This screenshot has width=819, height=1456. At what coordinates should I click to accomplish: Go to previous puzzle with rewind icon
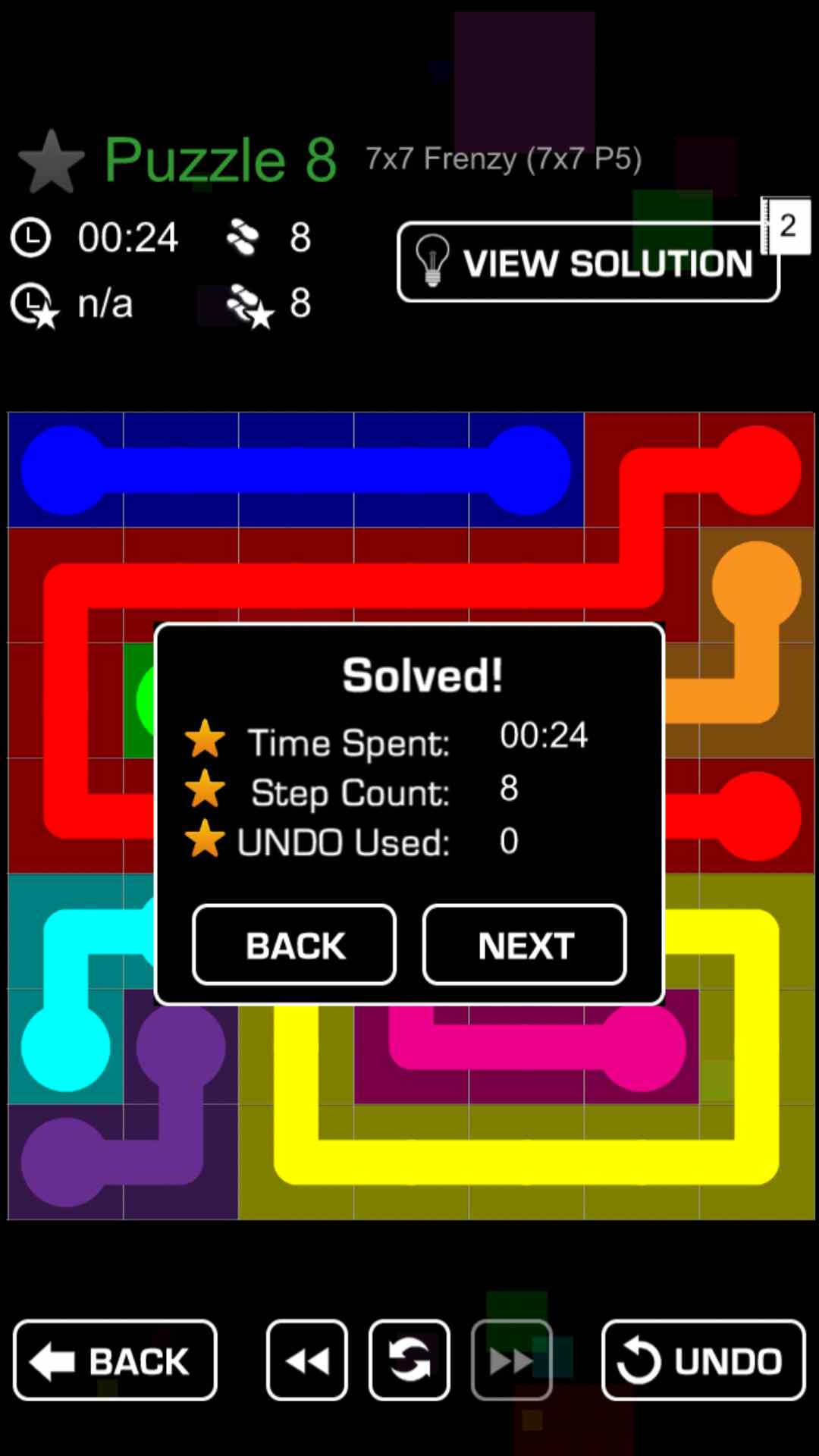point(307,1360)
